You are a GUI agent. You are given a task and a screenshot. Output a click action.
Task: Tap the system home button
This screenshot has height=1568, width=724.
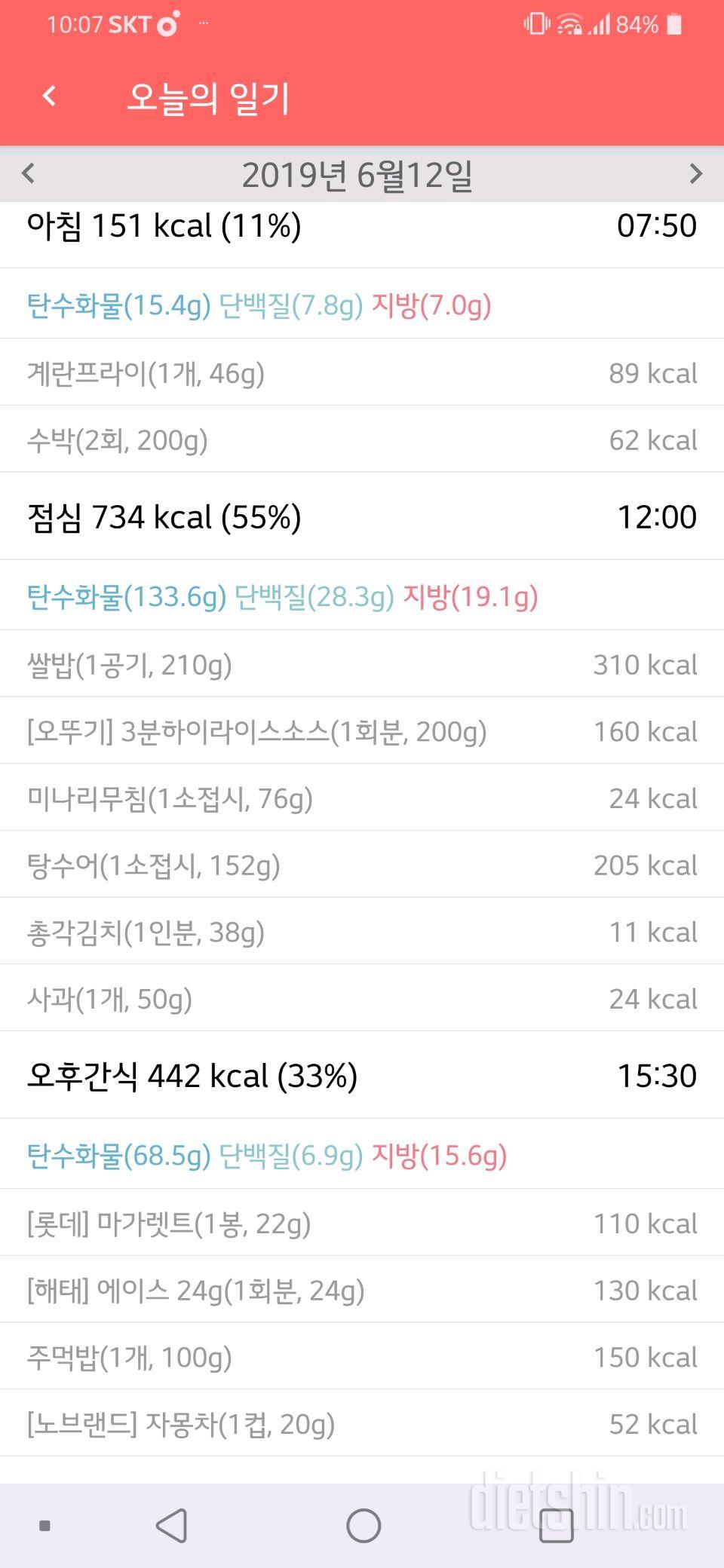coord(364,1526)
